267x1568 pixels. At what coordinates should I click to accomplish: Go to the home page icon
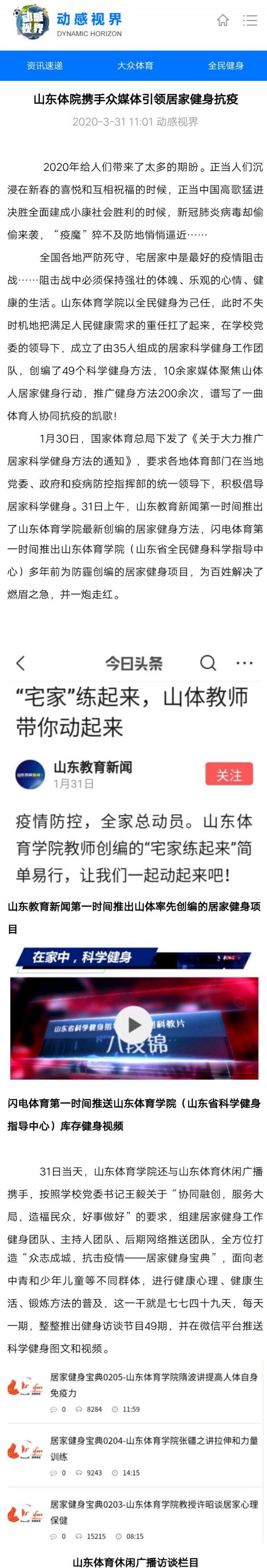[223, 20]
